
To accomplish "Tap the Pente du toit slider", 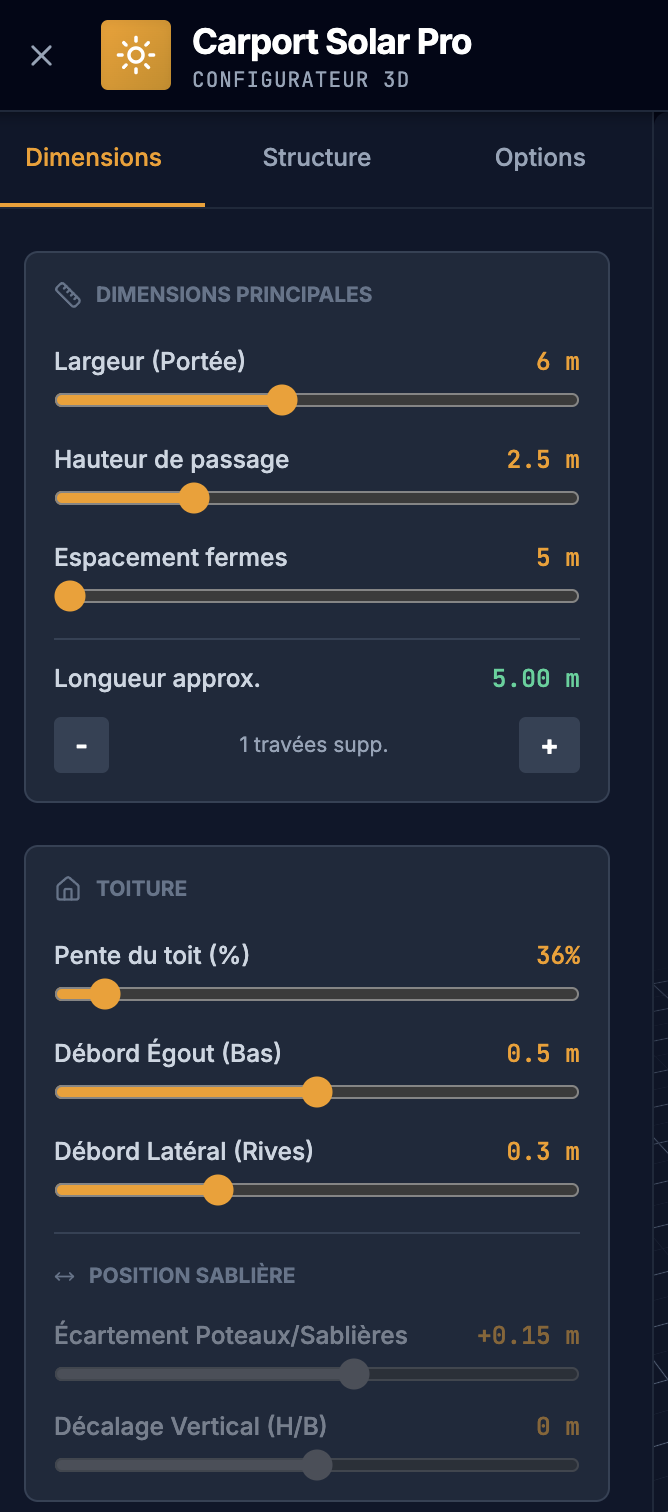I will click(x=105, y=994).
